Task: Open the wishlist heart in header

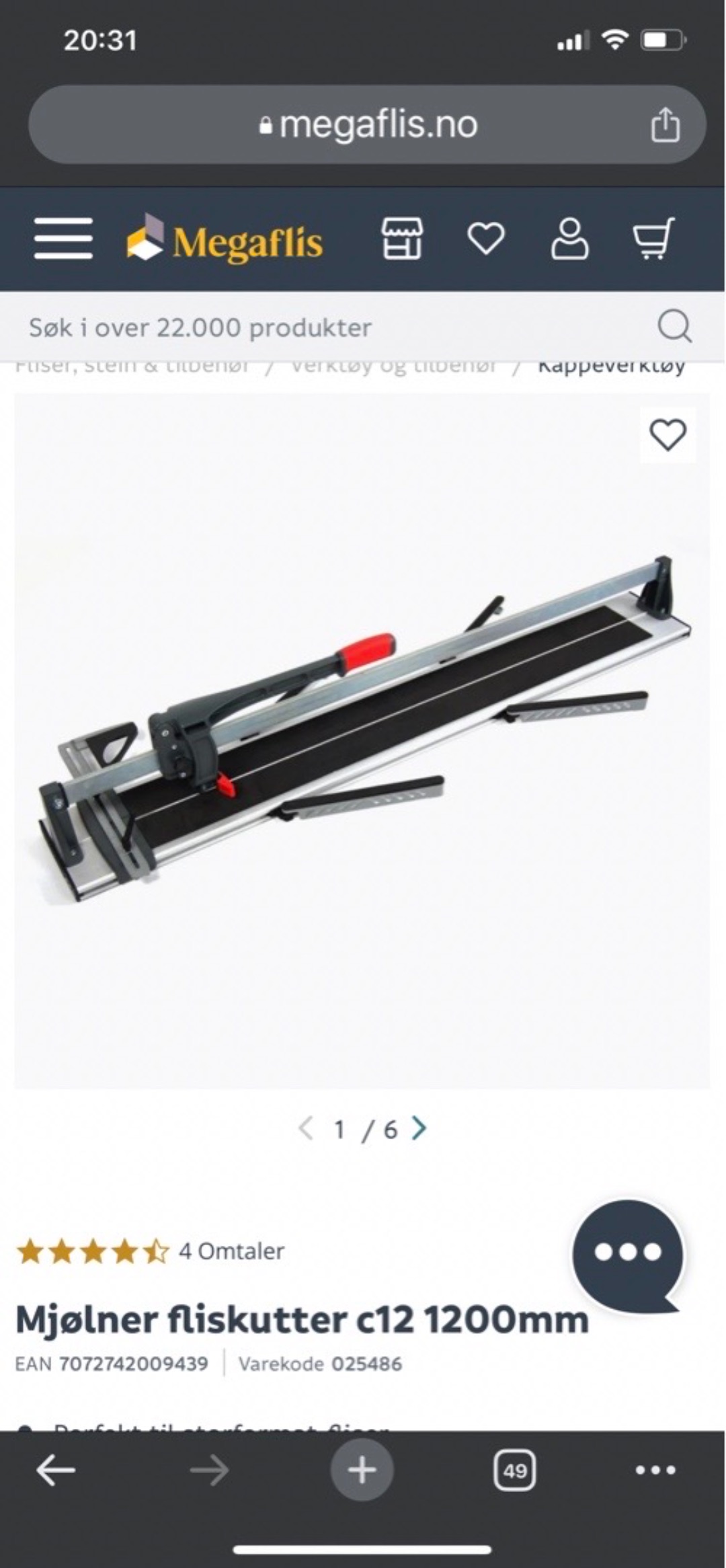Action: (486, 239)
